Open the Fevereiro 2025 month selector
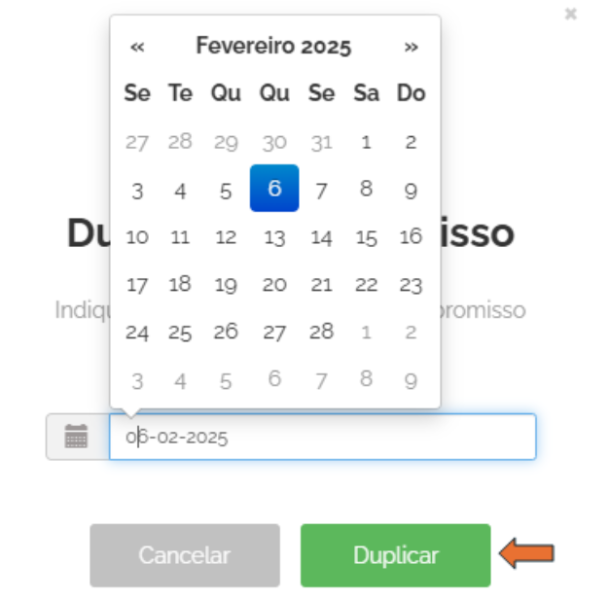 (x=273, y=46)
